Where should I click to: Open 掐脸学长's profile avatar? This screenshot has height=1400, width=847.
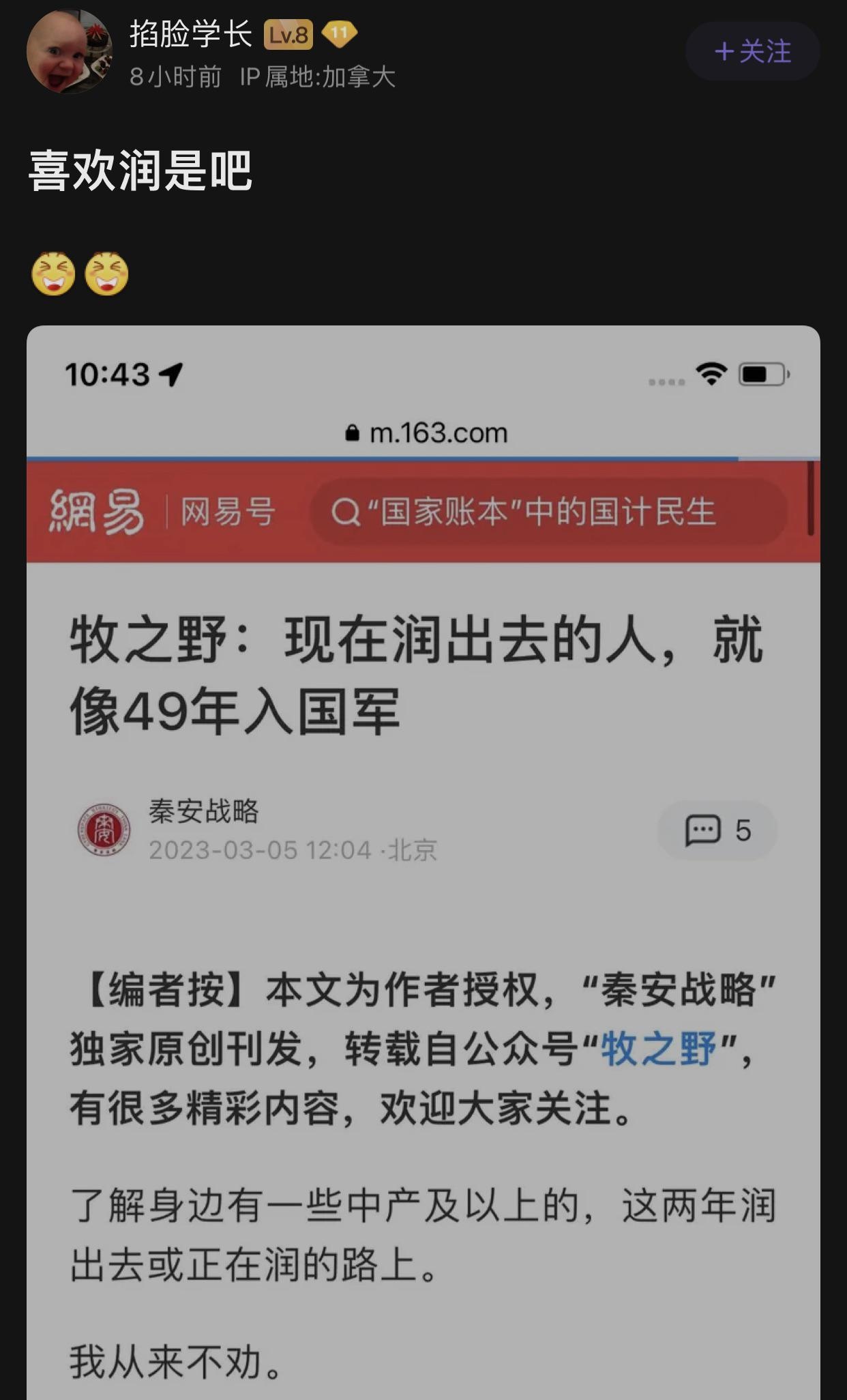pyautogui.click(x=69, y=52)
